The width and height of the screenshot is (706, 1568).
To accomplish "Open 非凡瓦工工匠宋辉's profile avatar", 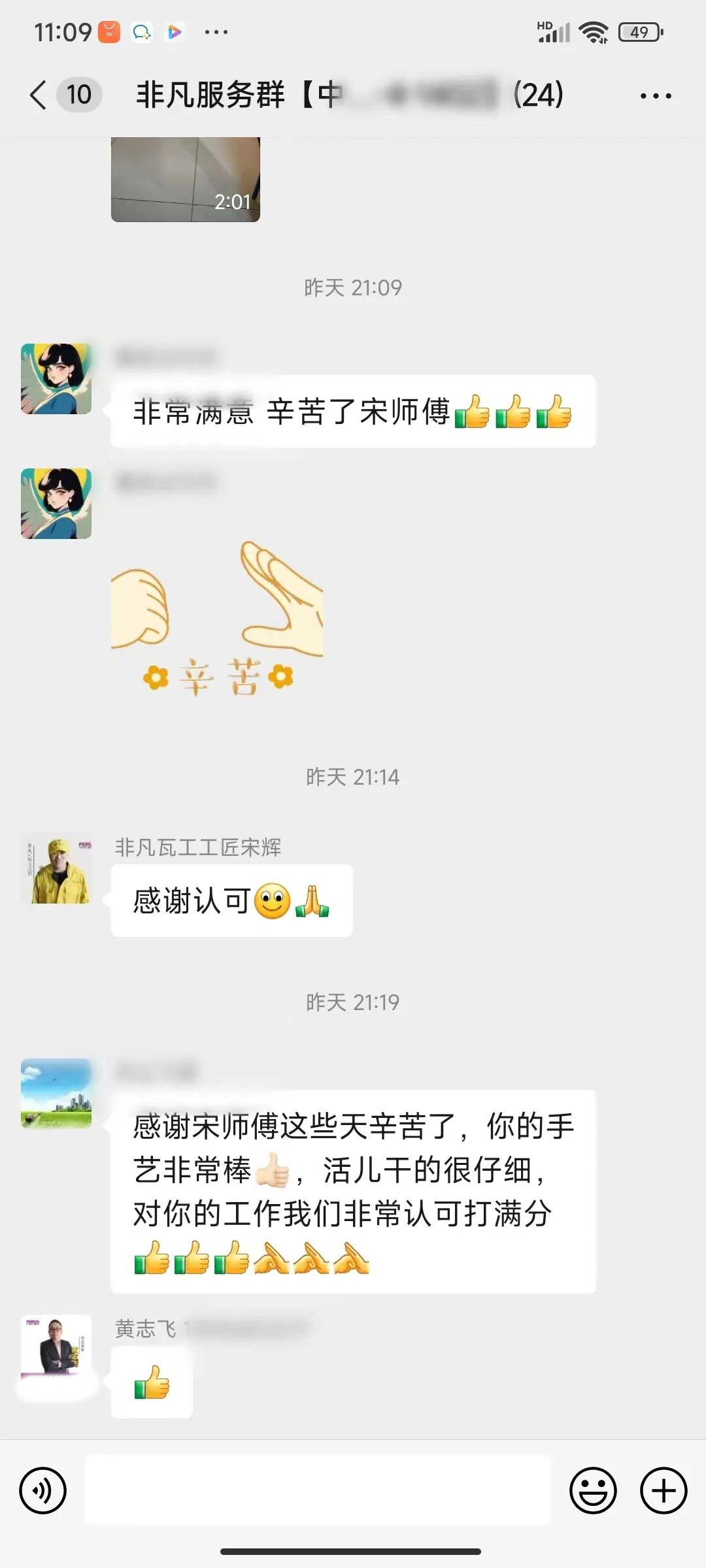I will (x=57, y=868).
